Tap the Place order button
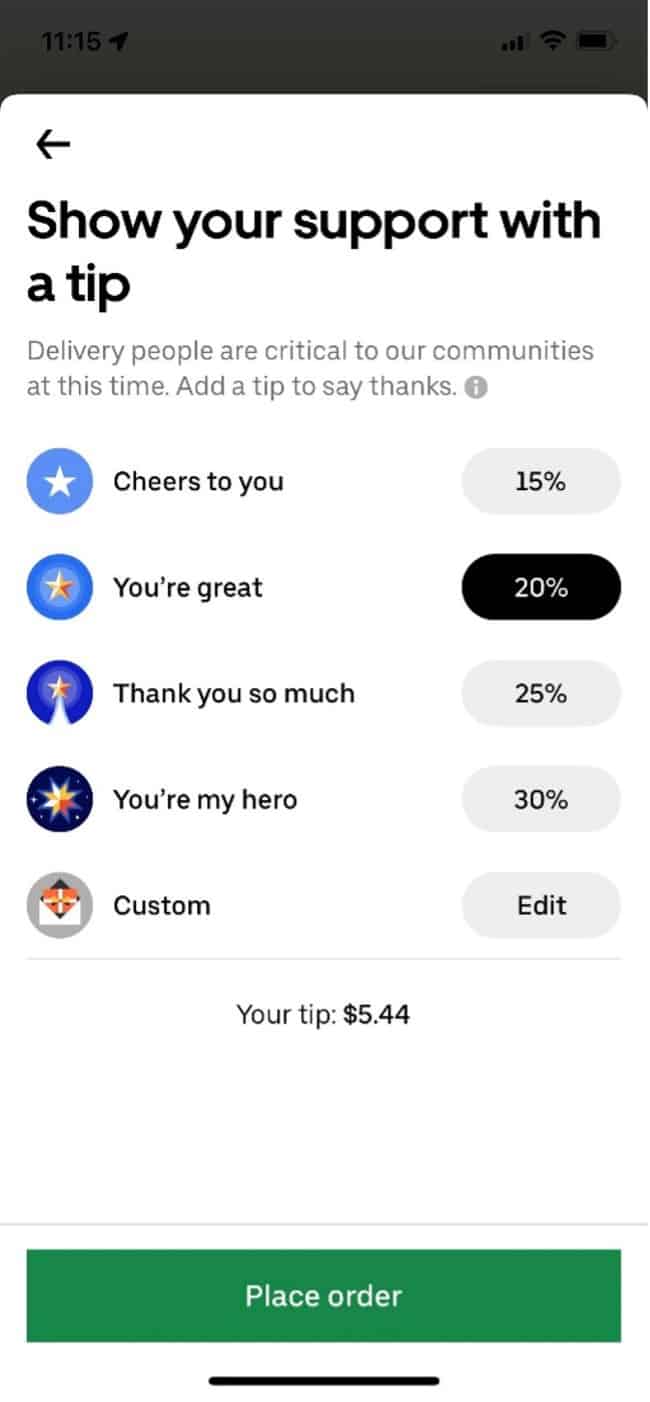 [324, 1295]
